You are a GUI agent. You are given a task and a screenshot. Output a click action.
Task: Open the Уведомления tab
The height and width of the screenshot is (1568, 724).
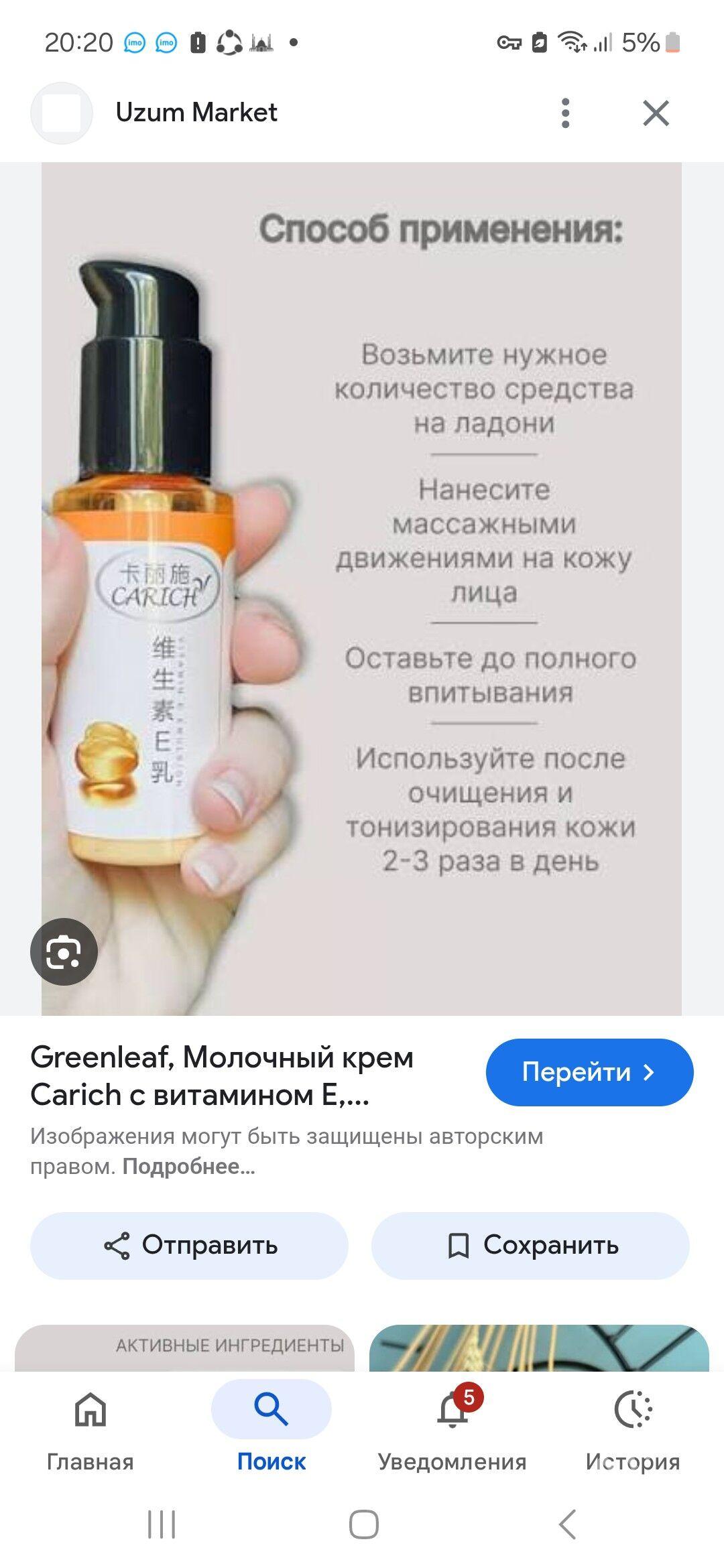pos(452,1429)
